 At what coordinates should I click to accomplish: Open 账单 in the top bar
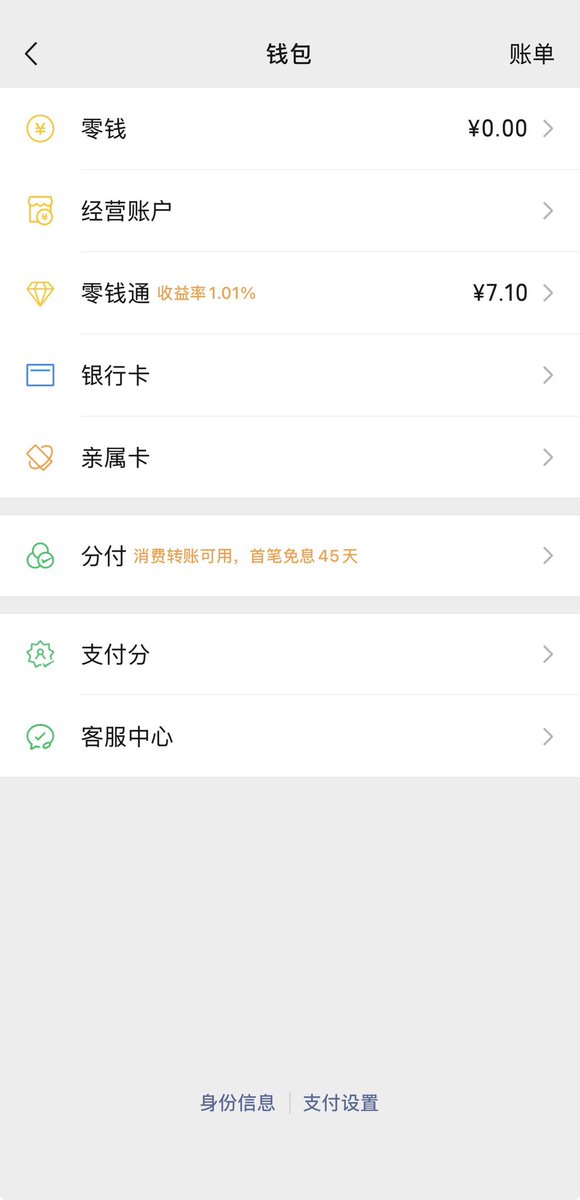coord(532,54)
